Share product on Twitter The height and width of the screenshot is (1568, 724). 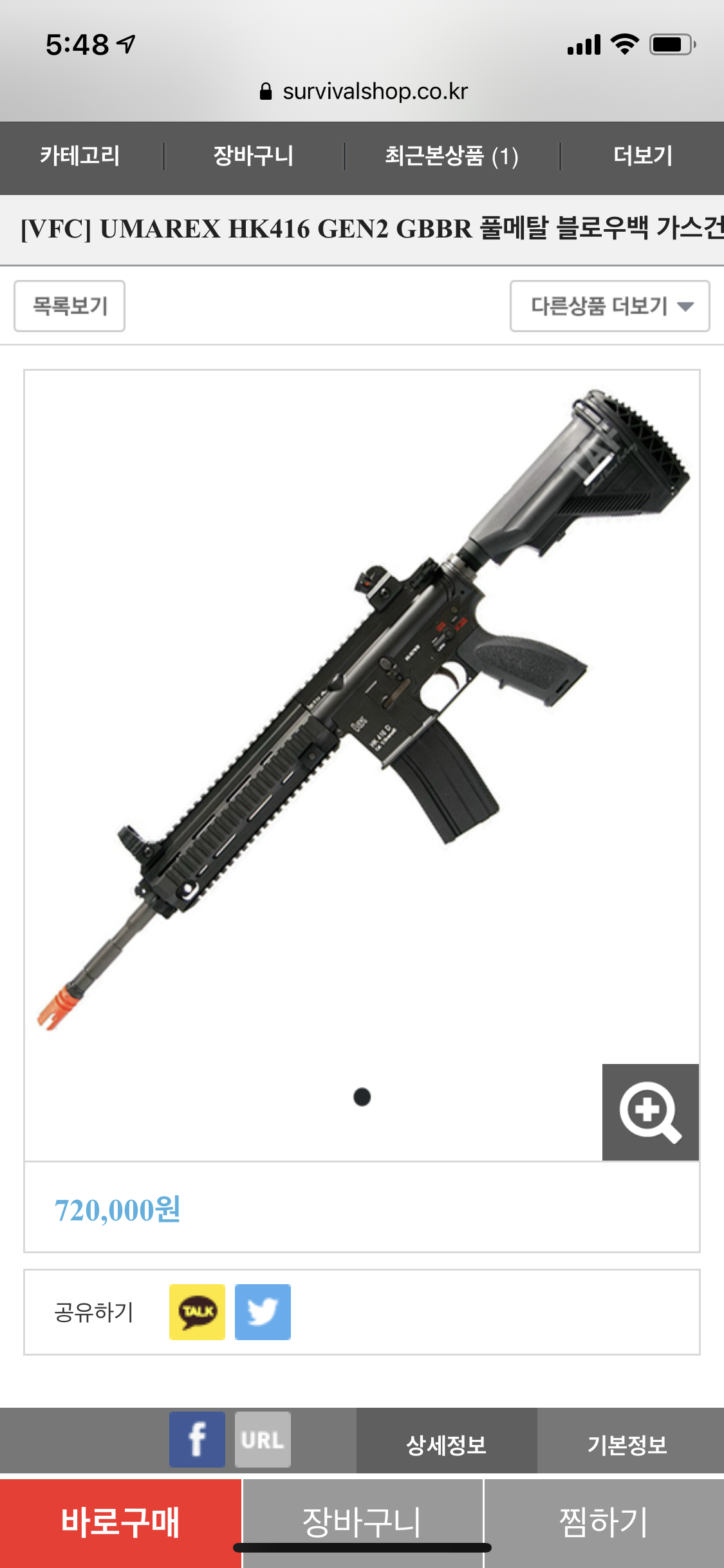click(x=263, y=1312)
